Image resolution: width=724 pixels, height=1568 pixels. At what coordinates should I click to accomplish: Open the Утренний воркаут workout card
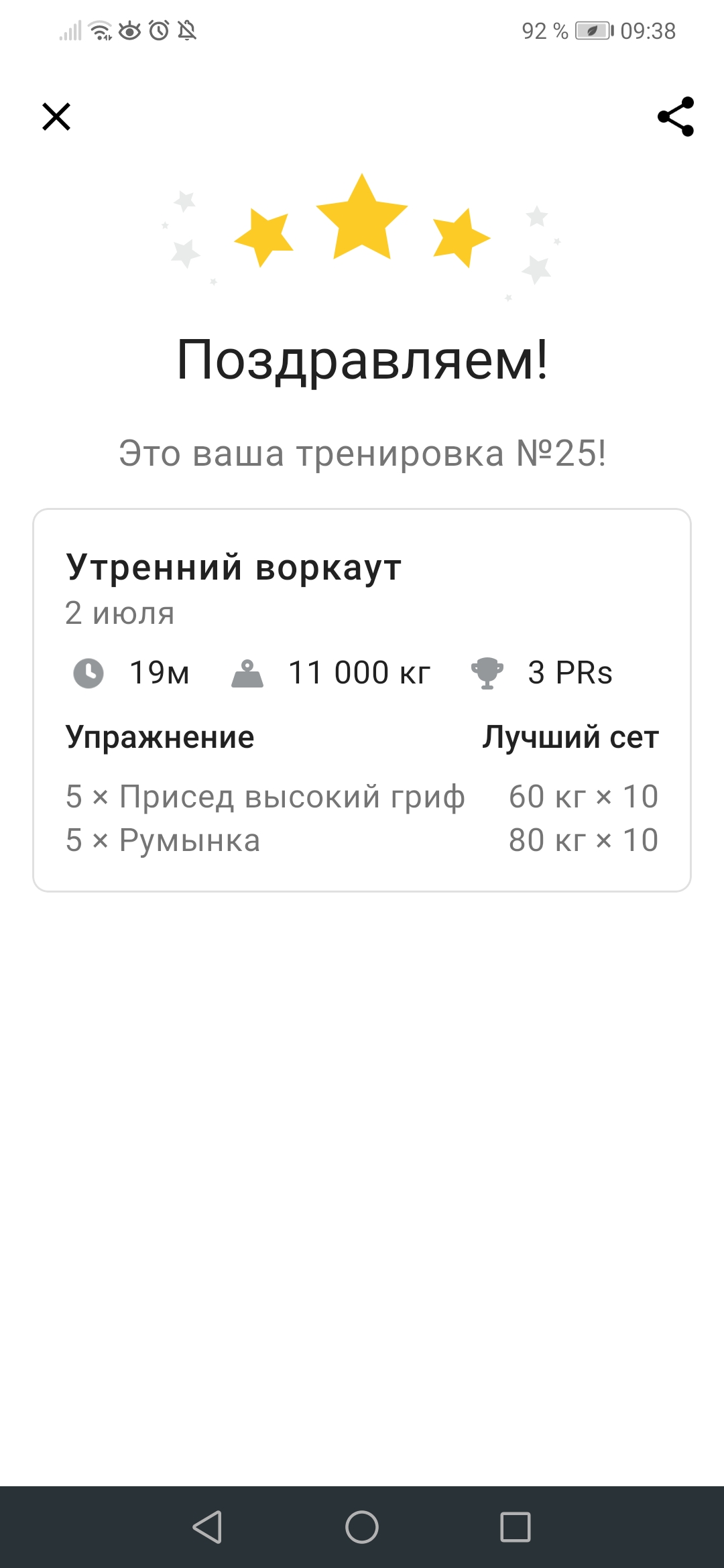click(362, 700)
